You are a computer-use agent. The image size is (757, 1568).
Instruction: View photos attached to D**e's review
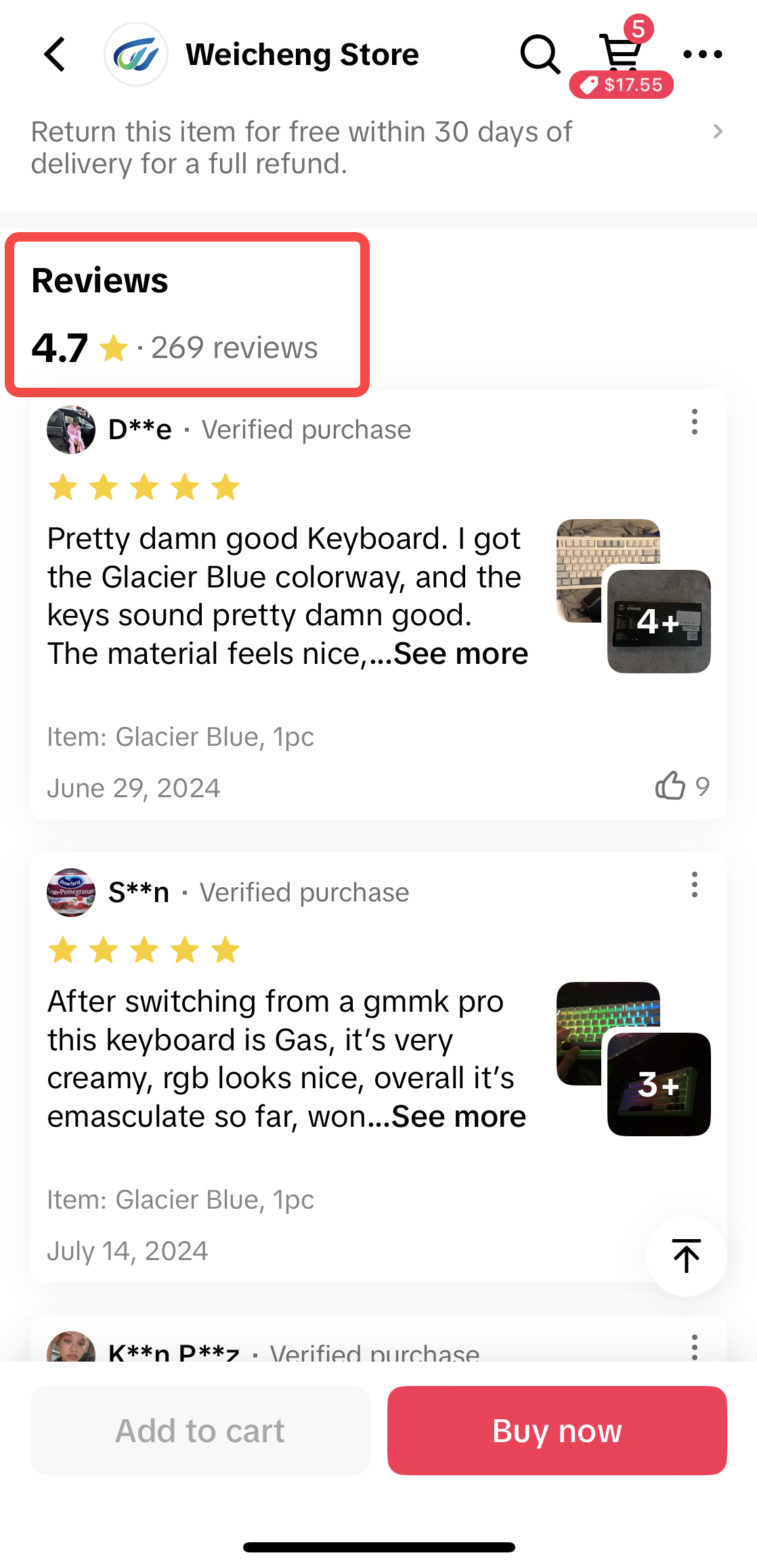pos(633,596)
